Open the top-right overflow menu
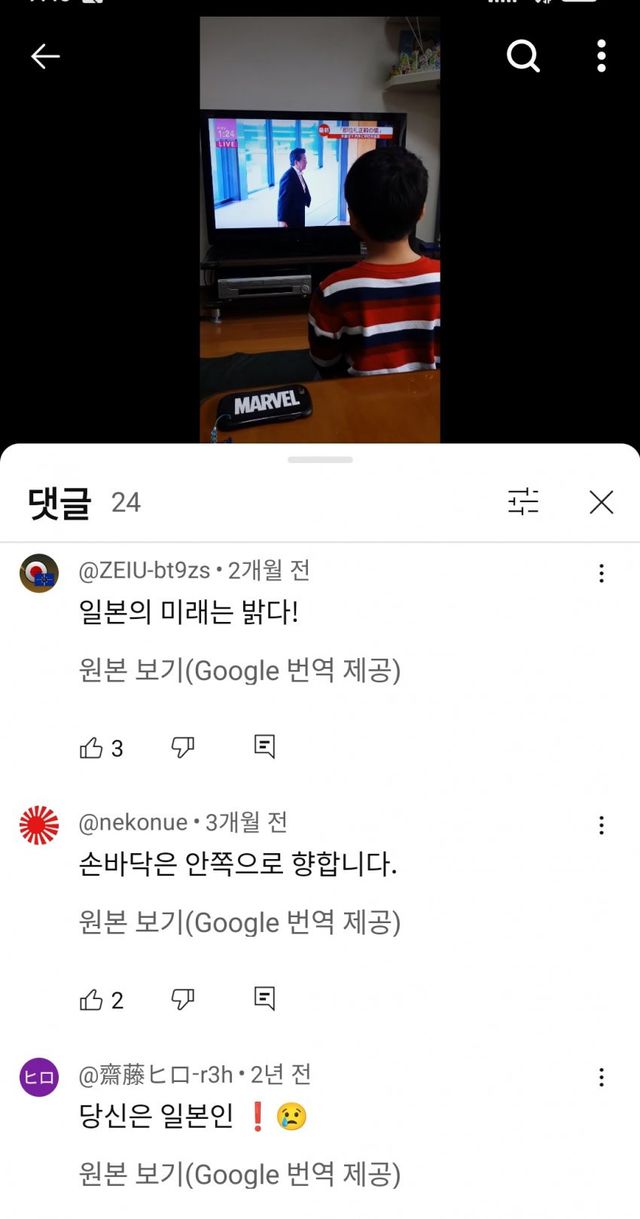The width and height of the screenshot is (640, 1219). (x=601, y=57)
